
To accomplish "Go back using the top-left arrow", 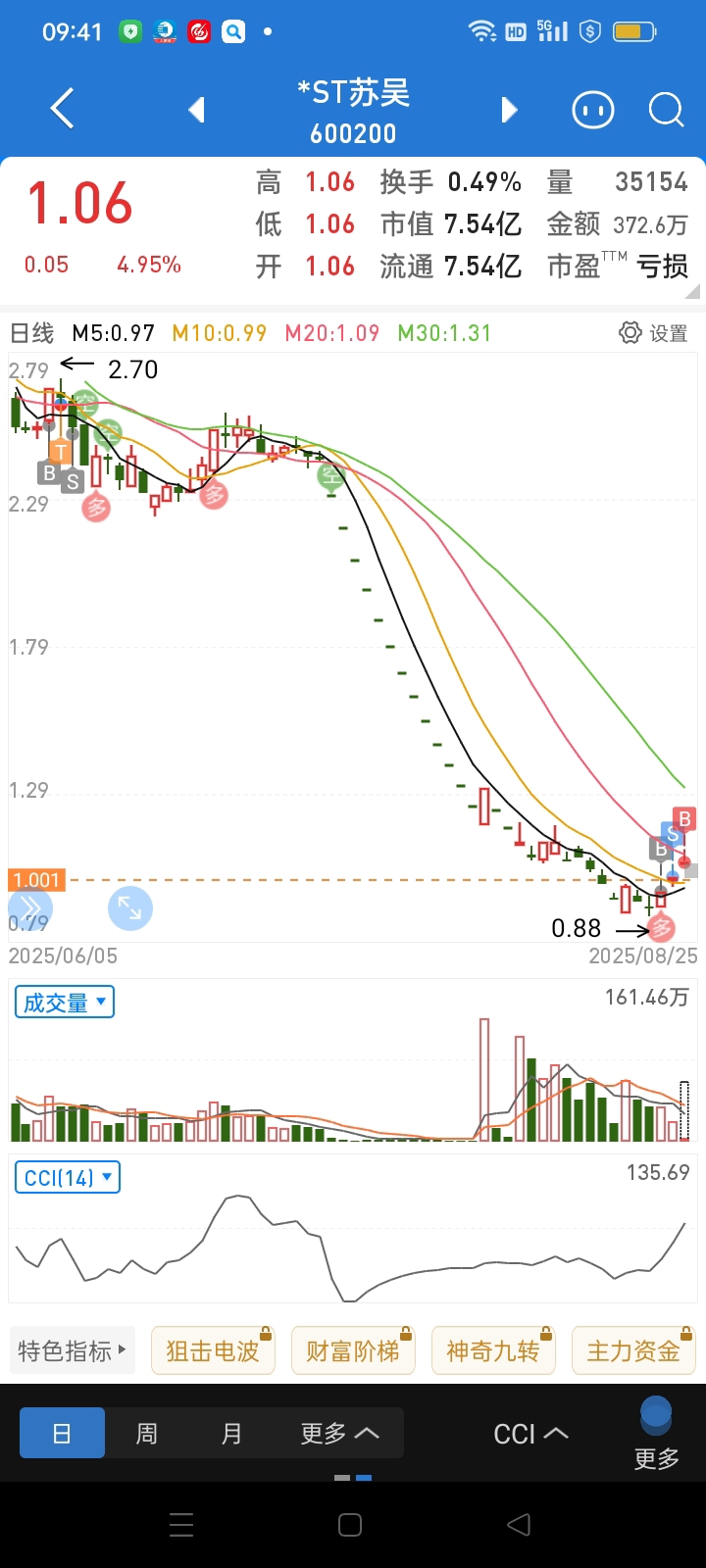I will pyautogui.click(x=63, y=109).
